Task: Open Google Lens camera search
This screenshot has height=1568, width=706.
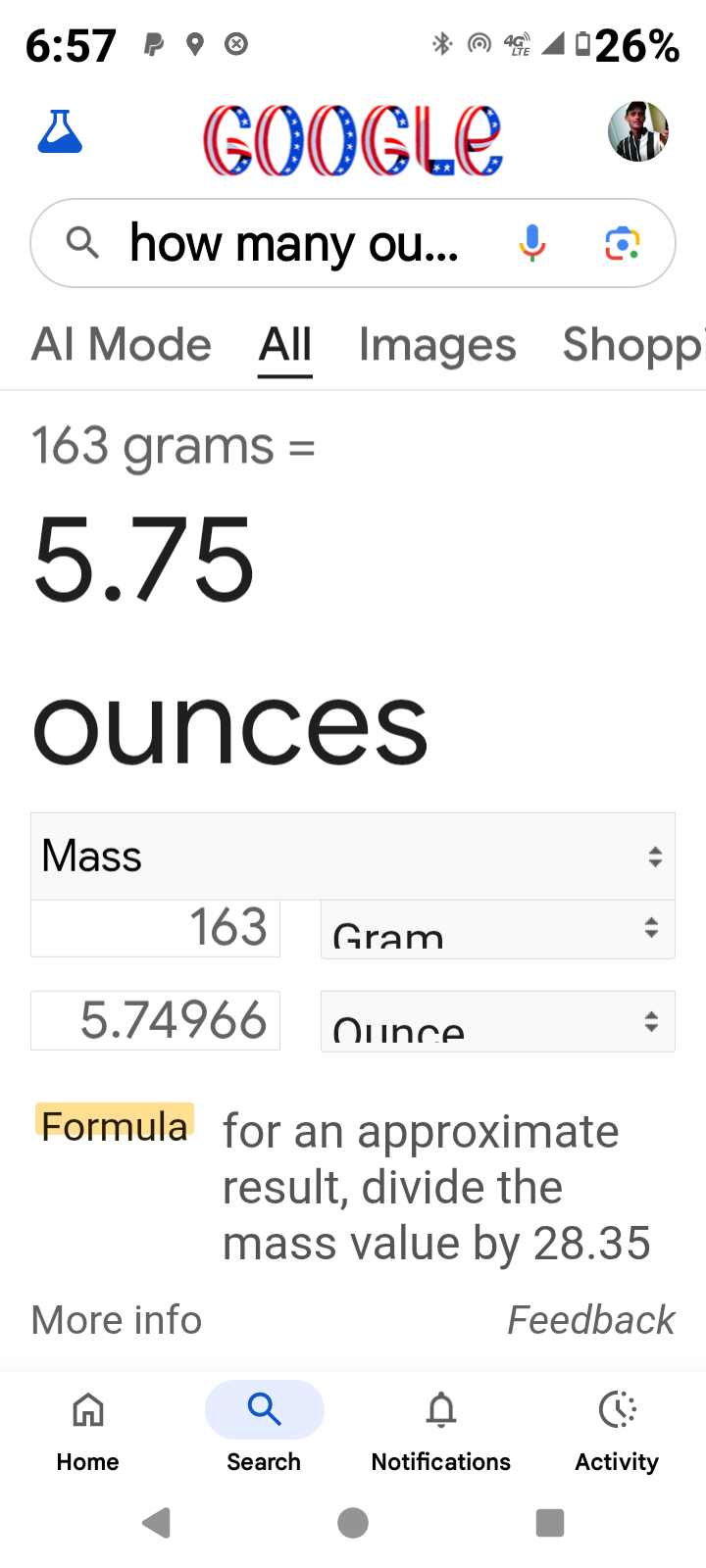Action: [623, 243]
